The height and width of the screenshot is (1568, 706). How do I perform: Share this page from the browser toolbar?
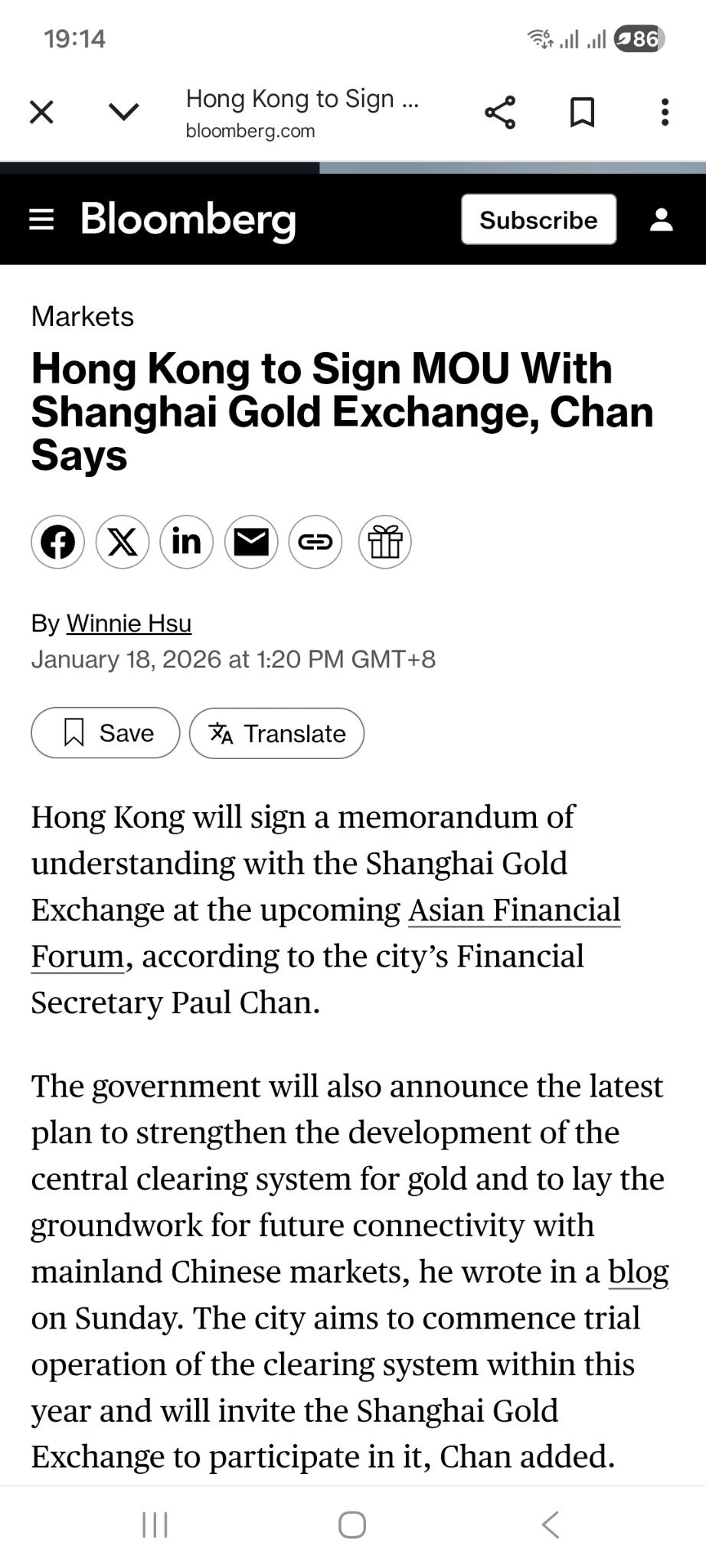500,112
